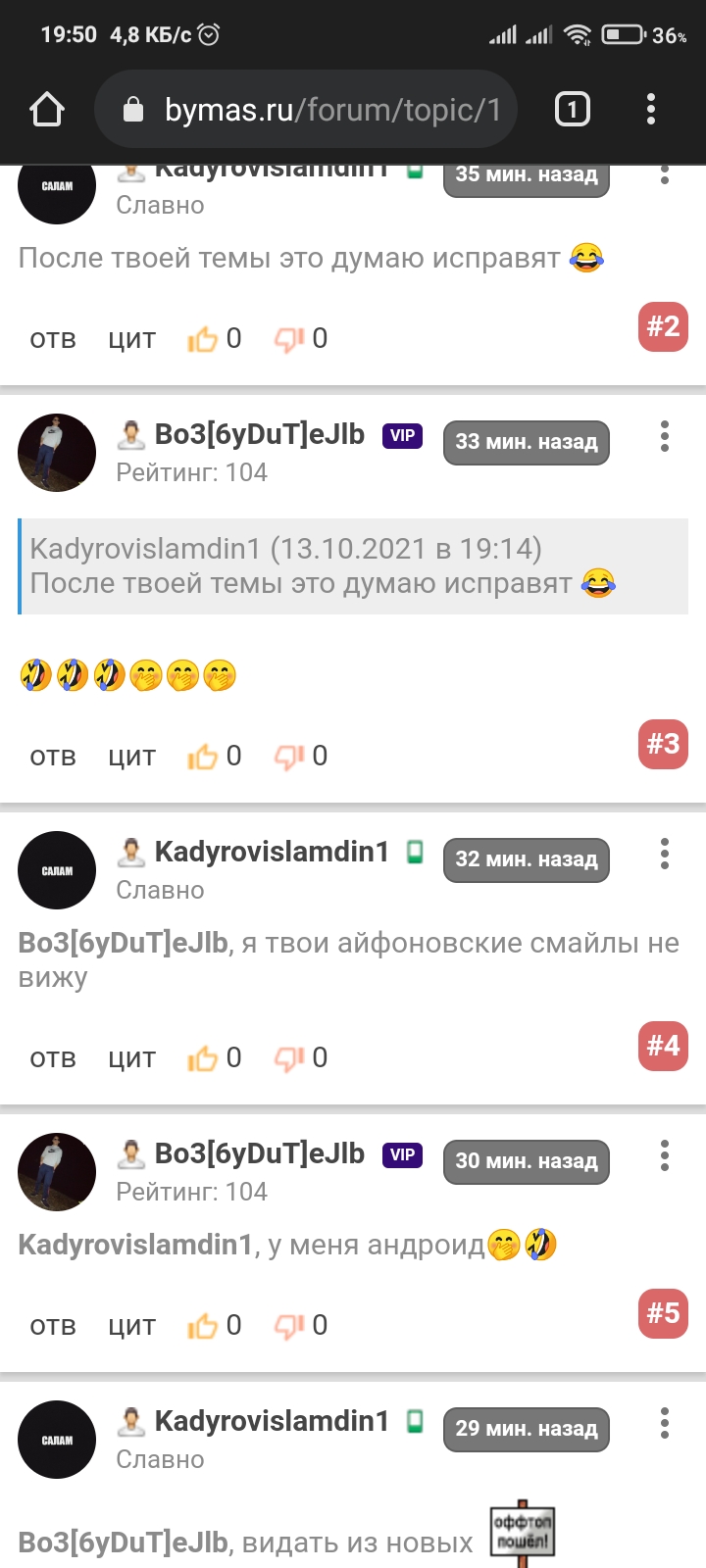This screenshot has height=1568, width=706.
Task: View Kadyrovislamdin1's profile from post #4
Action: coord(272,852)
